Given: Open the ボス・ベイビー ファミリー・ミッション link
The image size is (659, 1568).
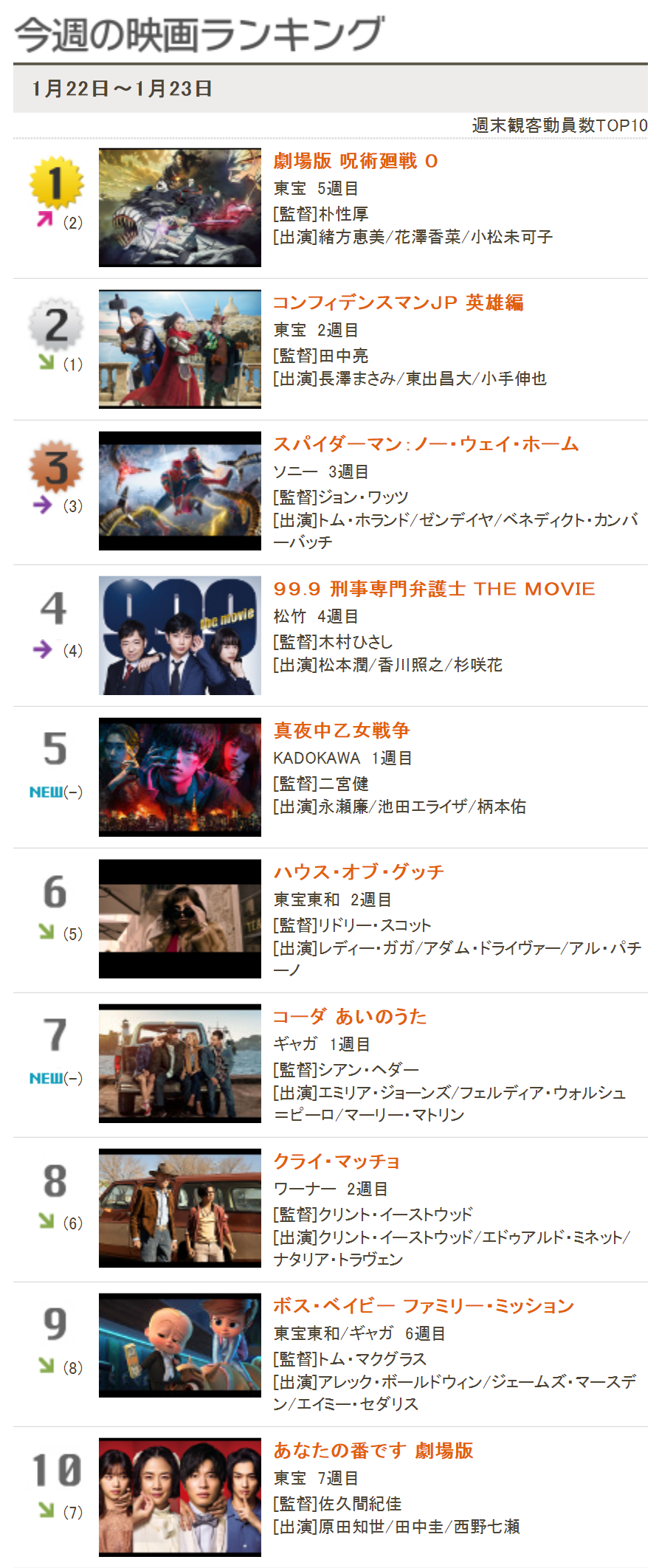Looking at the screenshot, I should [424, 1306].
